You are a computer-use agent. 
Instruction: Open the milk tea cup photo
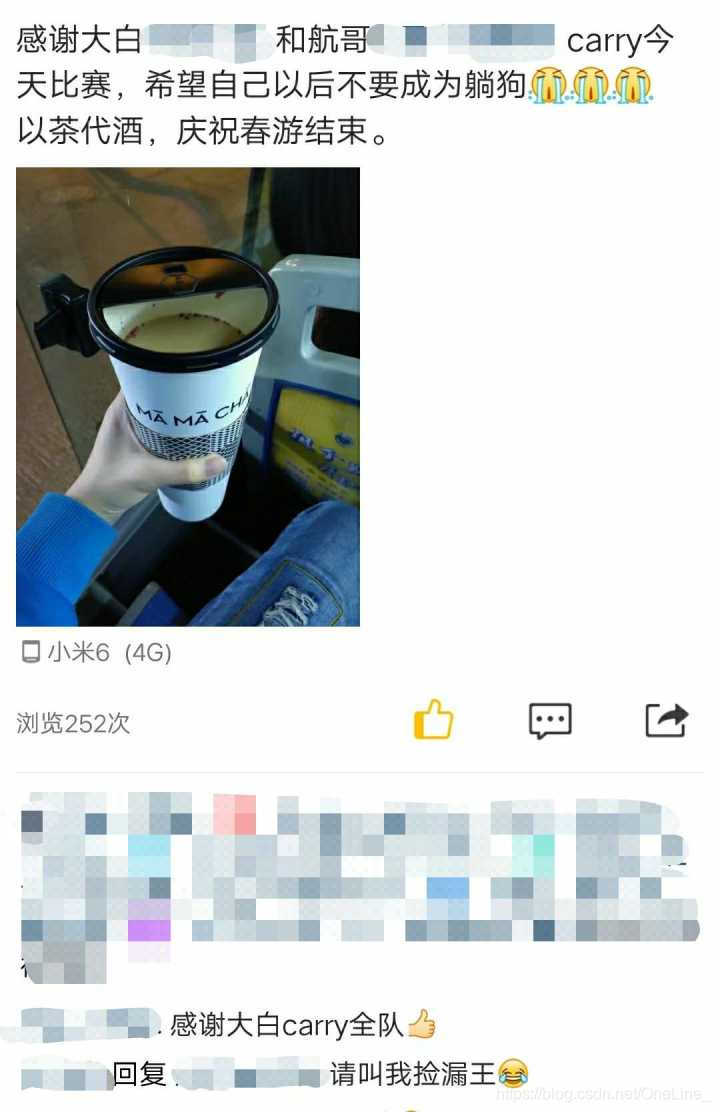tap(188, 397)
